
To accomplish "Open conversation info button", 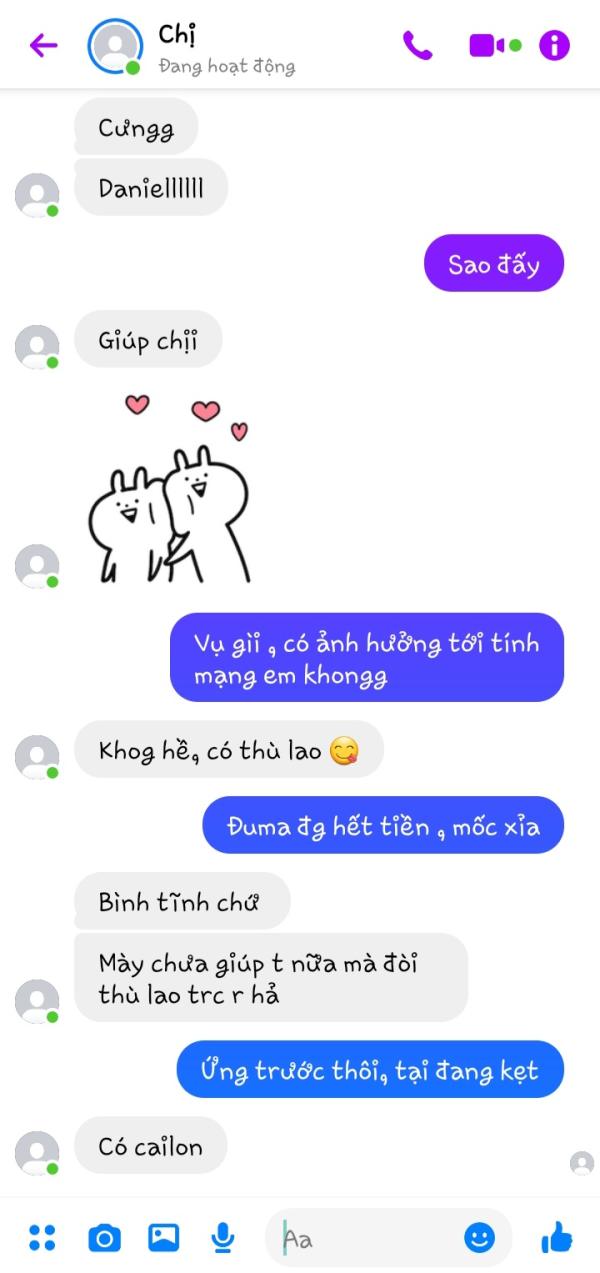I will coord(554,45).
